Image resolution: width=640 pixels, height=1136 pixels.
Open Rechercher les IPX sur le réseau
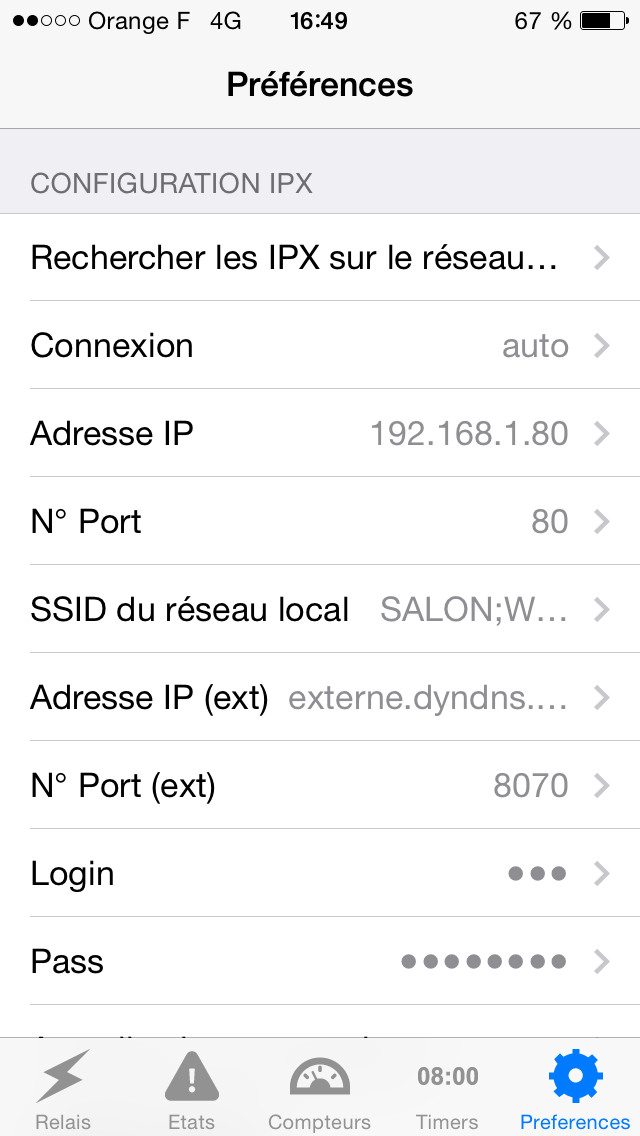(320, 257)
